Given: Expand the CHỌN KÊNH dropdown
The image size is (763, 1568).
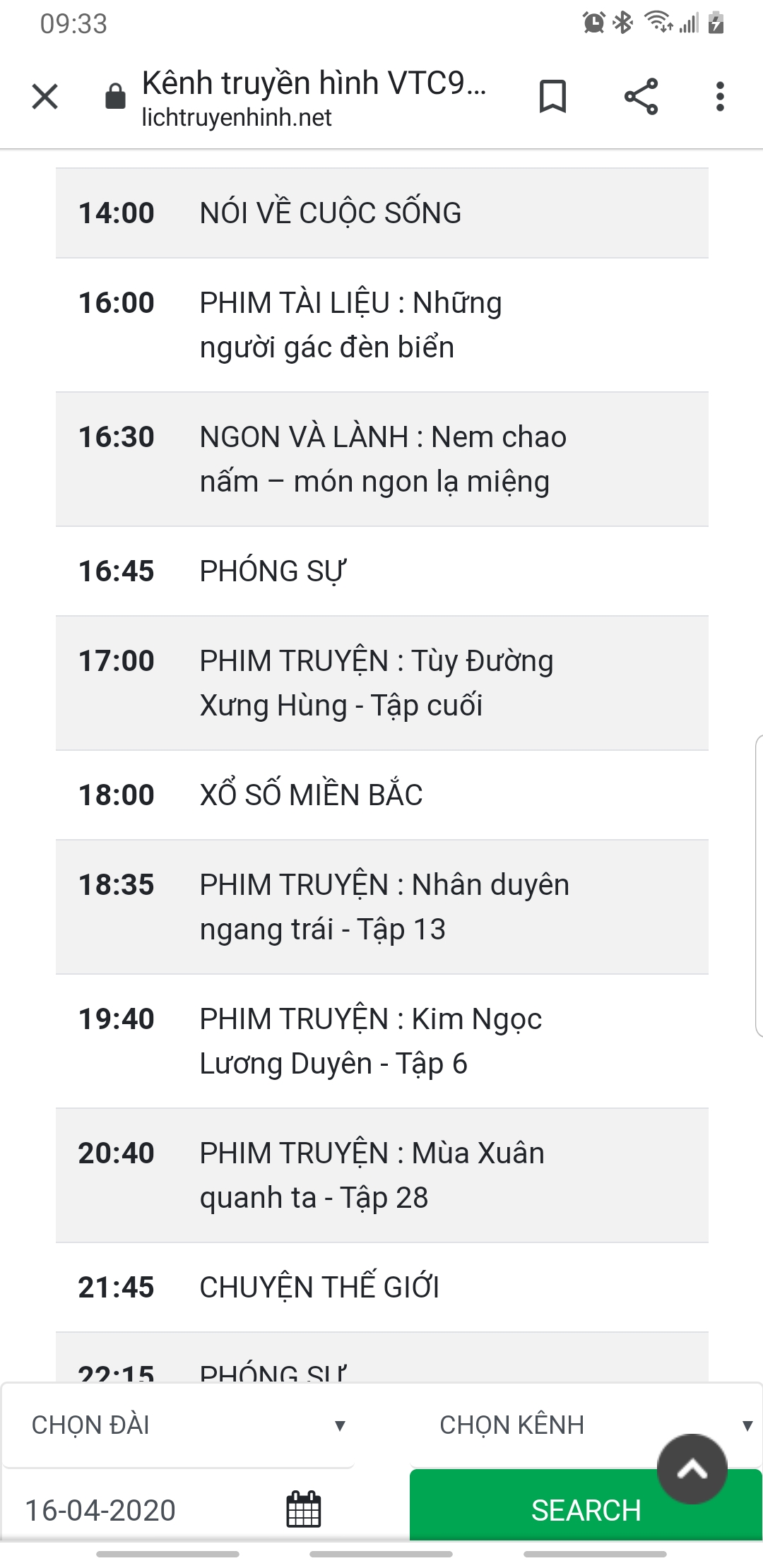Looking at the screenshot, I should (x=585, y=1425).
